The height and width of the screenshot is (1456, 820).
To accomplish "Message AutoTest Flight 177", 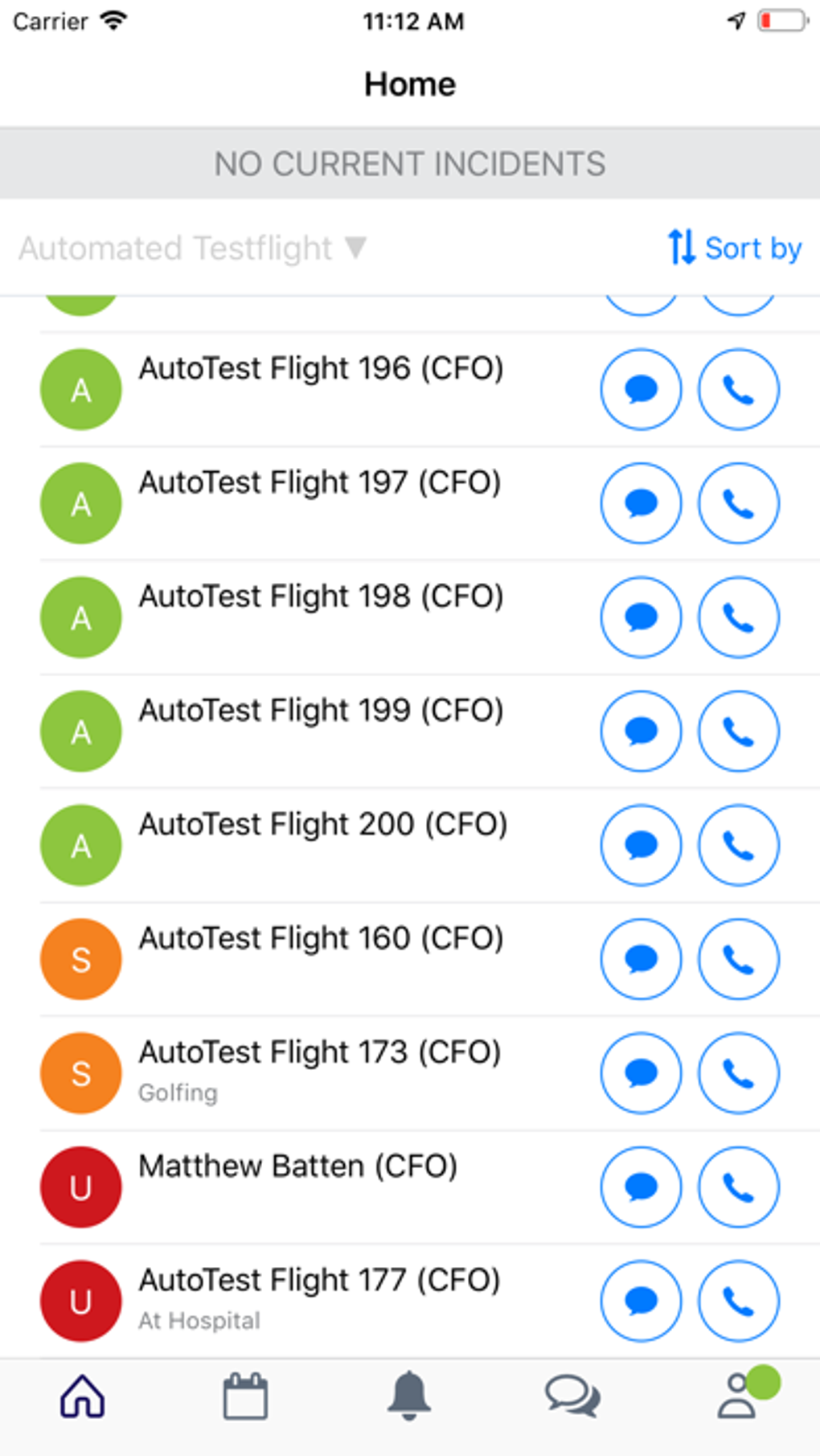I will [641, 1302].
